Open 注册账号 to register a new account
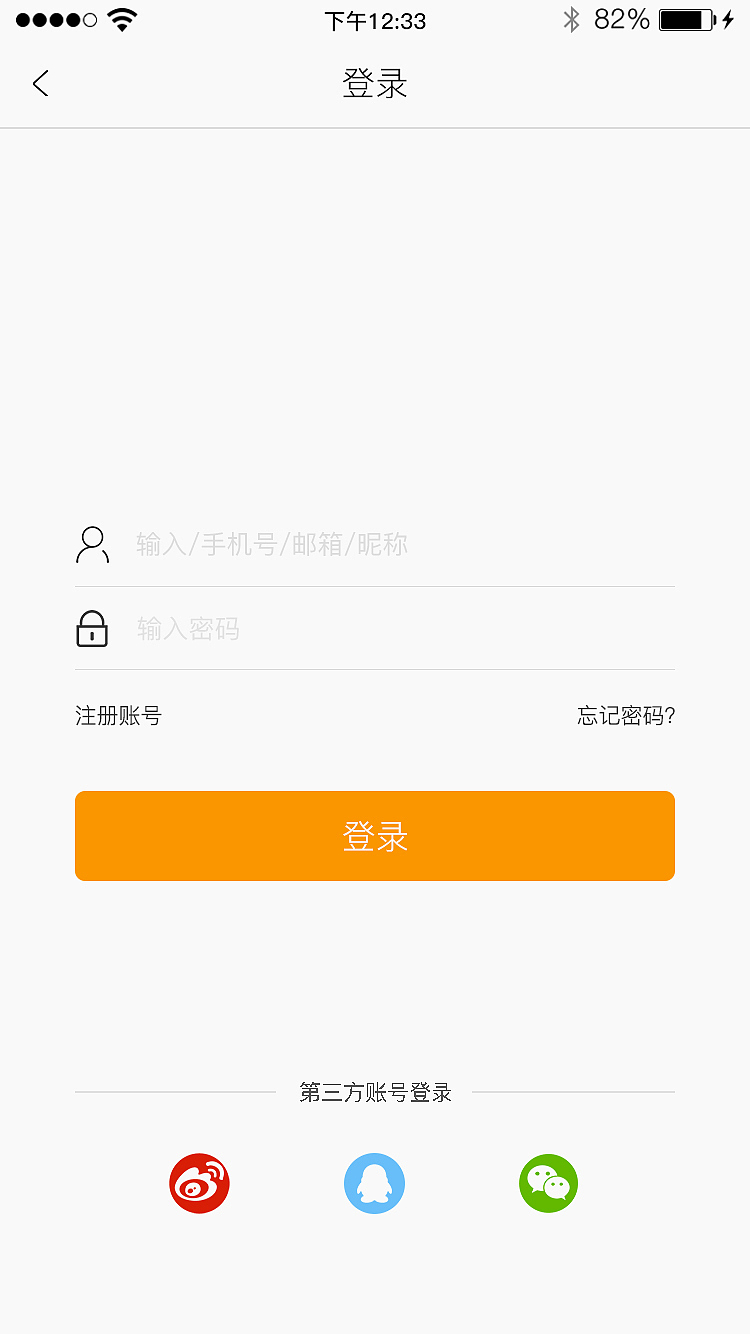The image size is (750, 1334). 119,716
